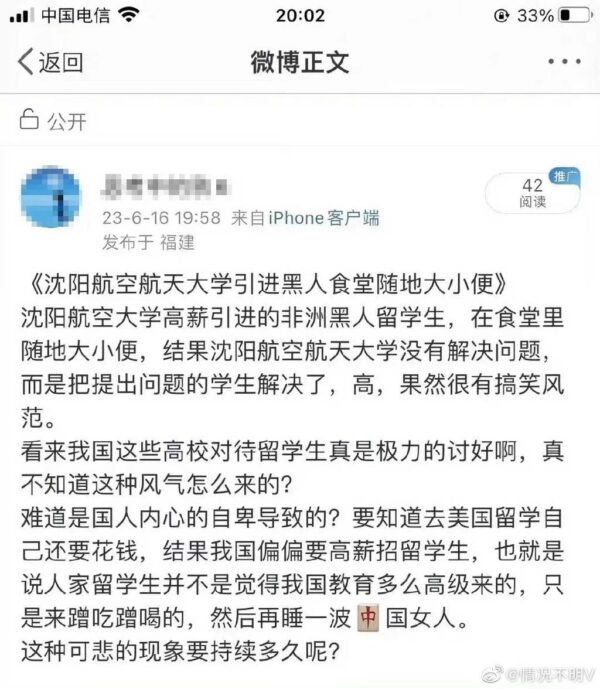Go back with the 返回 button
600x689 pixels.
tap(52, 62)
